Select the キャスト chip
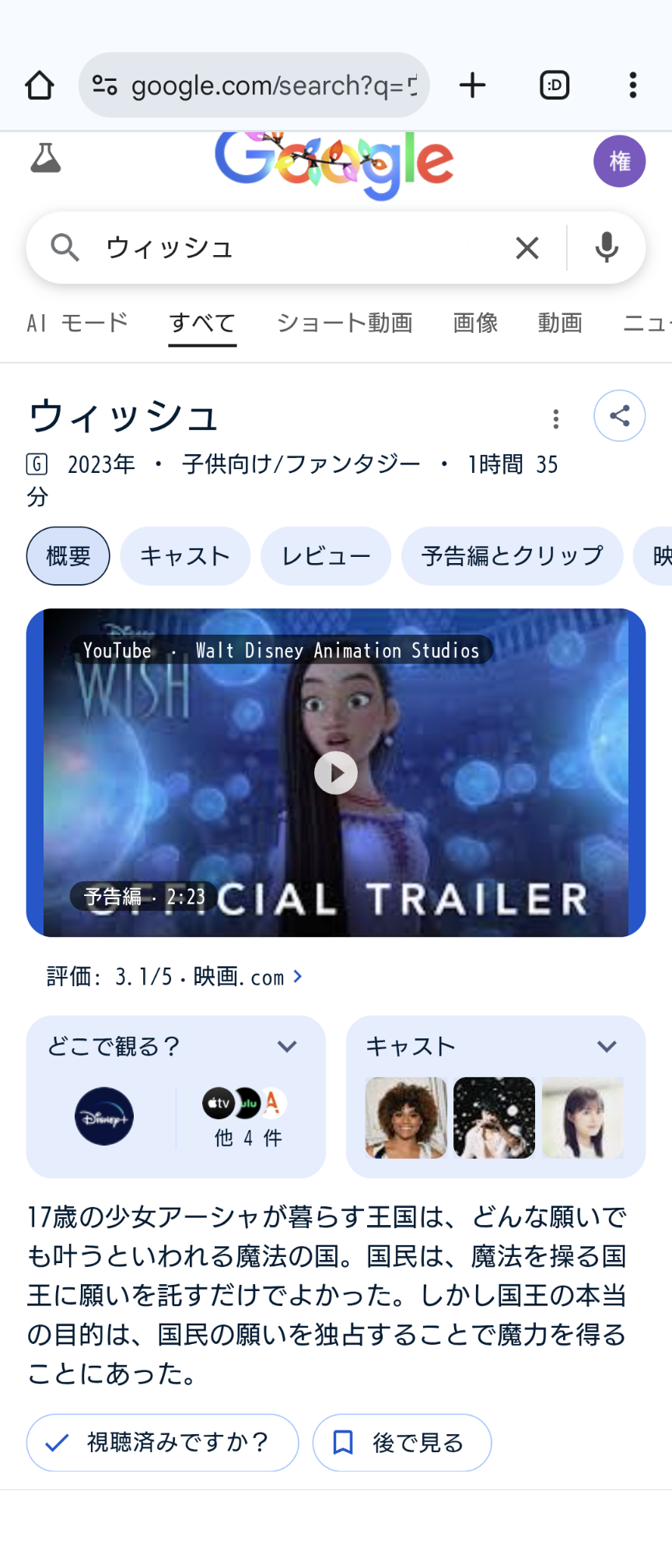The width and height of the screenshot is (672, 1568). 185,556
